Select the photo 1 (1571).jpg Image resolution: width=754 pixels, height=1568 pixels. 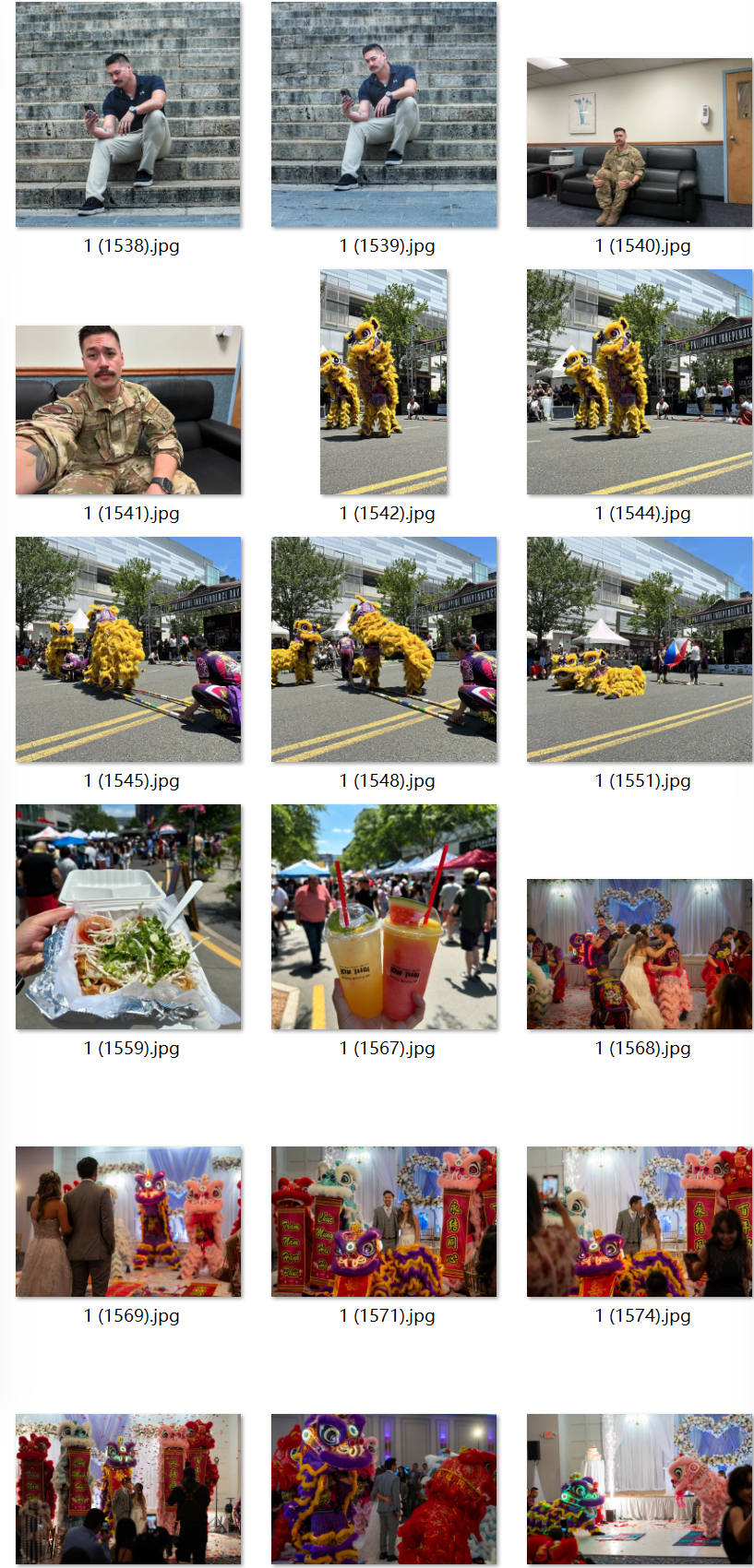coord(384,1221)
